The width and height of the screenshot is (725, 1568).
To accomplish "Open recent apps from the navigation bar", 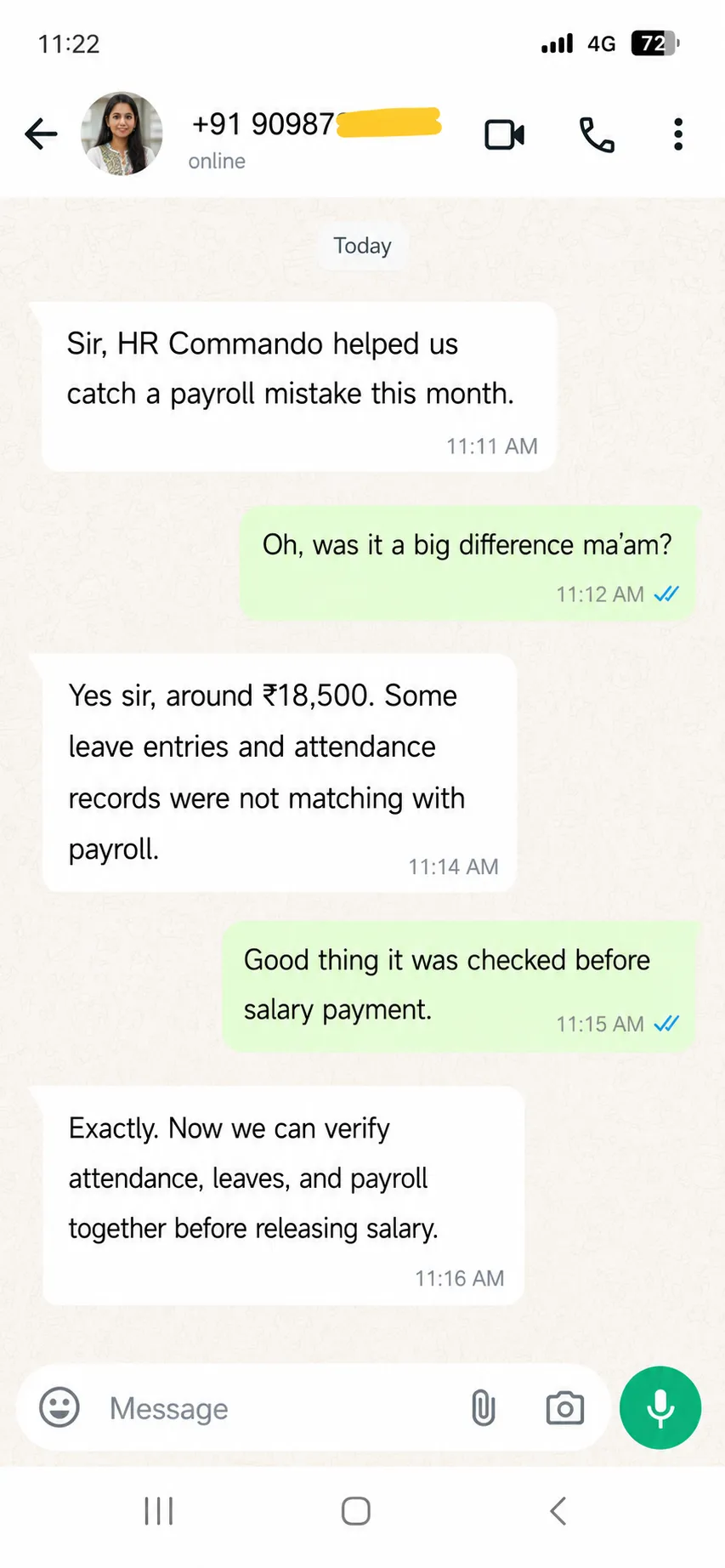I will click(159, 1511).
